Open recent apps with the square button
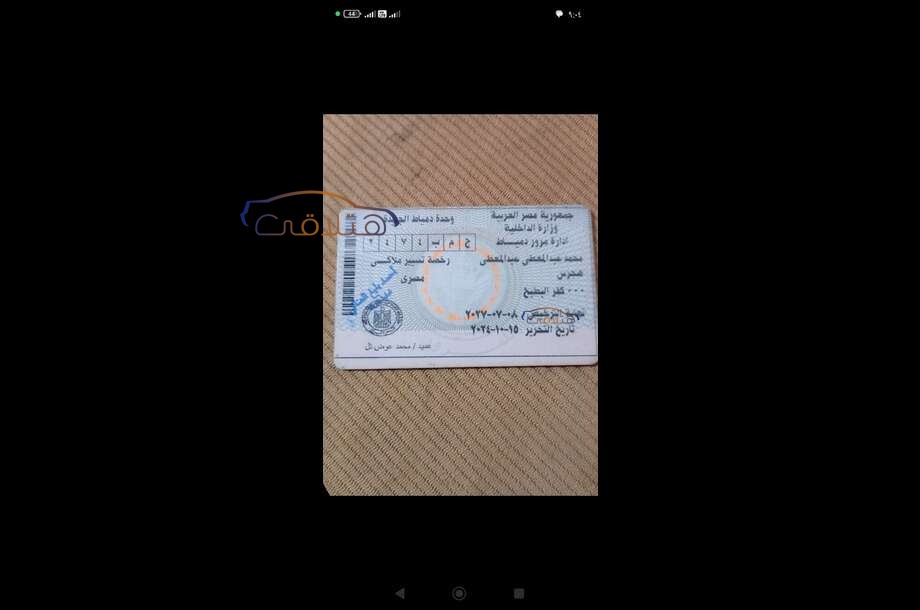920x610 pixels. 519,593
